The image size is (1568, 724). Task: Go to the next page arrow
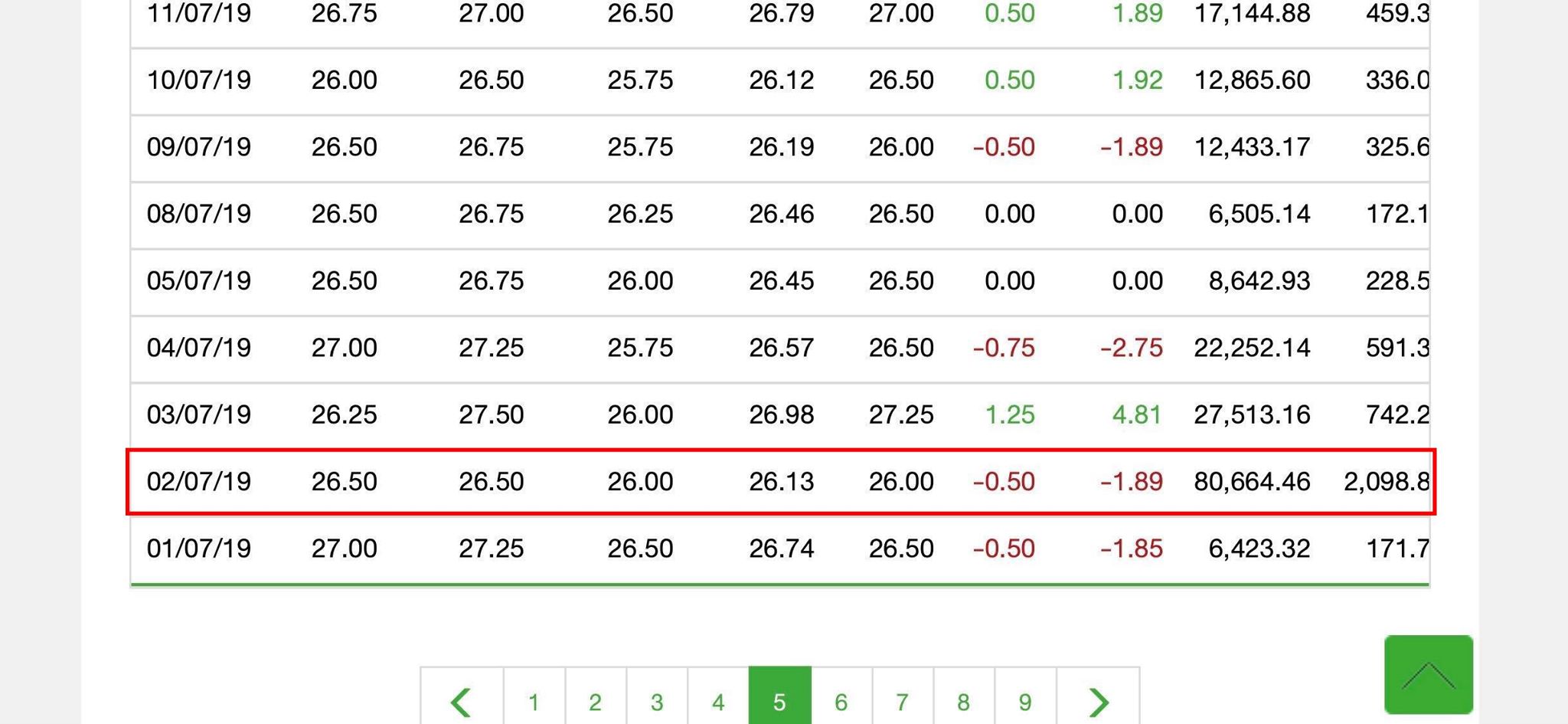tap(1099, 701)
